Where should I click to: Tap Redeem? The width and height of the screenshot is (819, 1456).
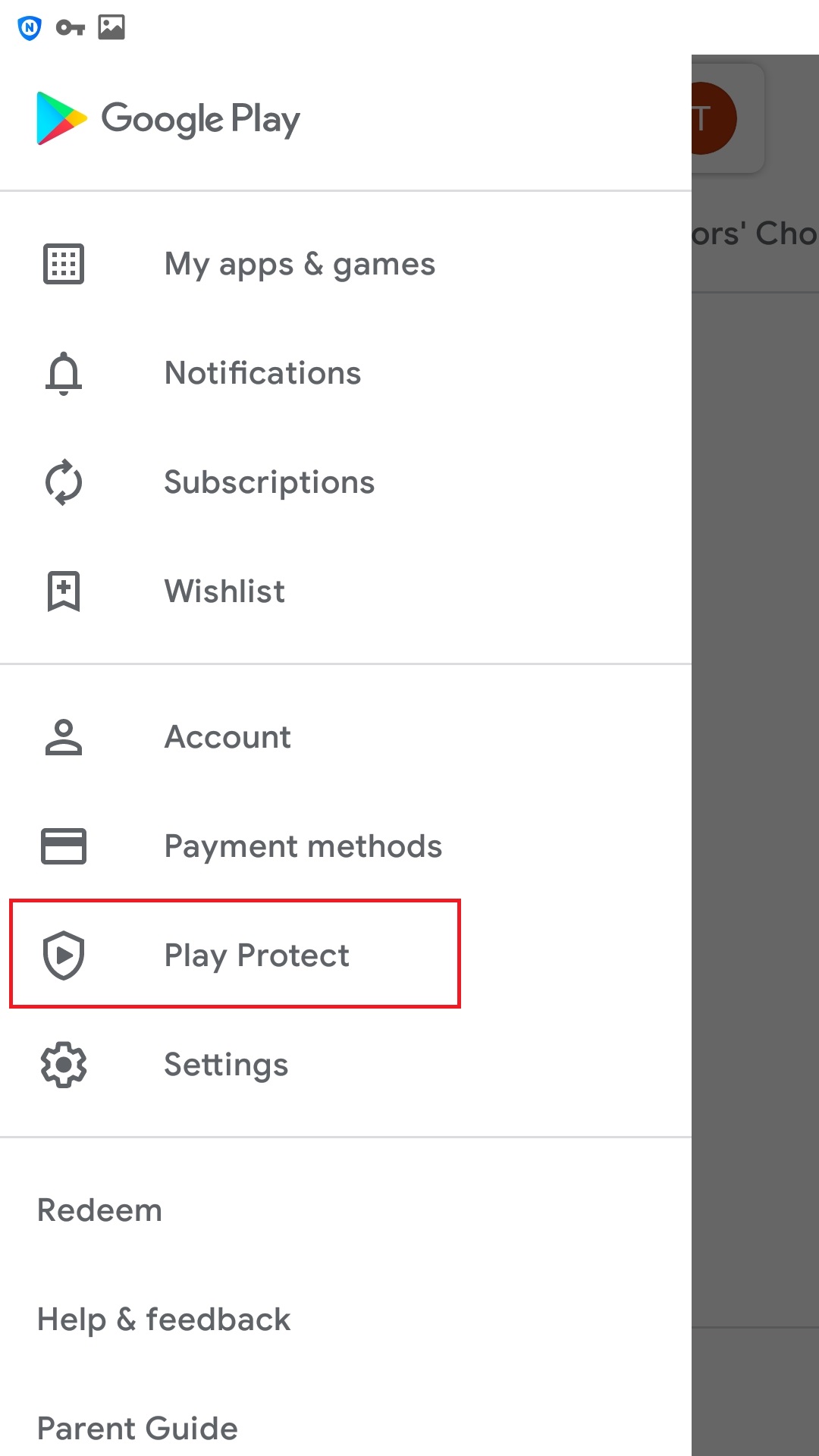[x=99, y=1210]
